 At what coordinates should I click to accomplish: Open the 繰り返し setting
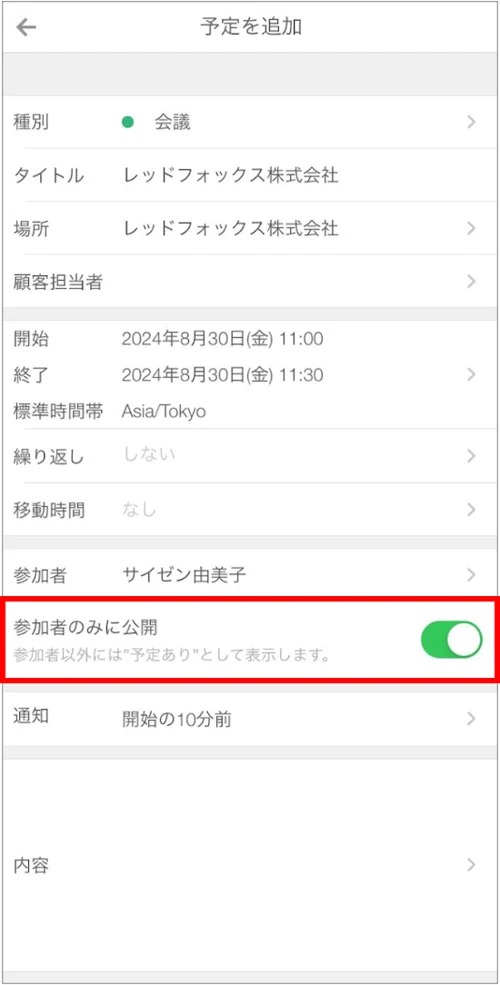(250, 456)
